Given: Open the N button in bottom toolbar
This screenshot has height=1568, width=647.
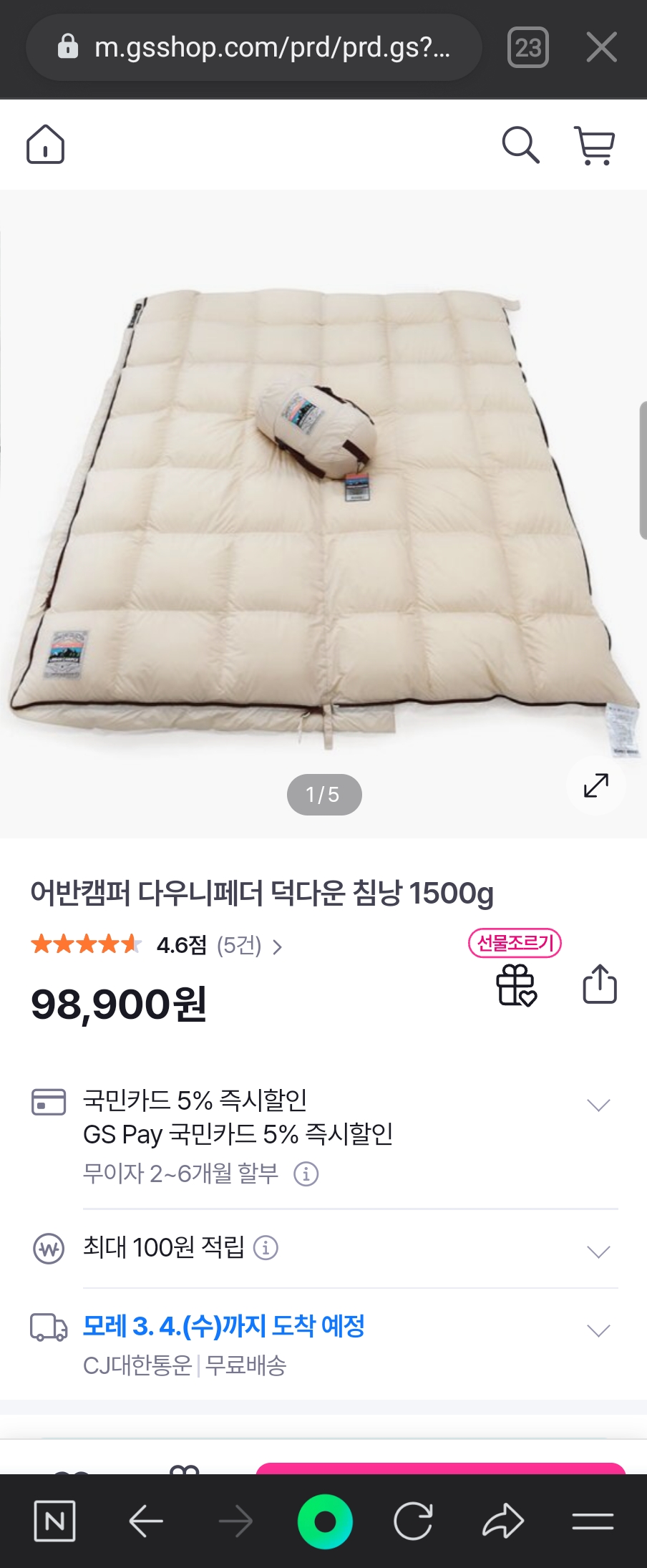Looking at the screenshot, I should point(55,1521).
